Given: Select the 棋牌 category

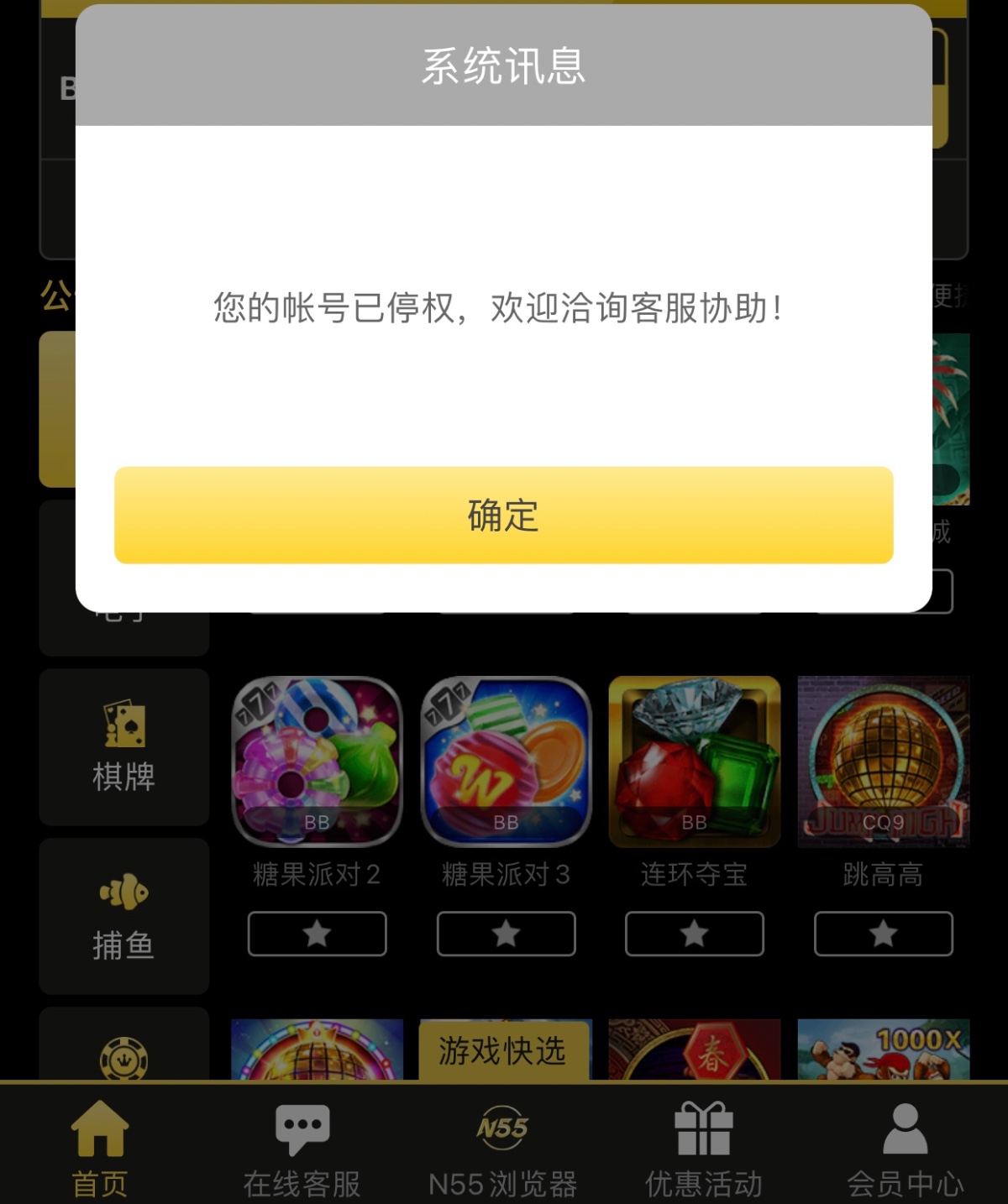Looking at the screenshot, I should [124, 746].
